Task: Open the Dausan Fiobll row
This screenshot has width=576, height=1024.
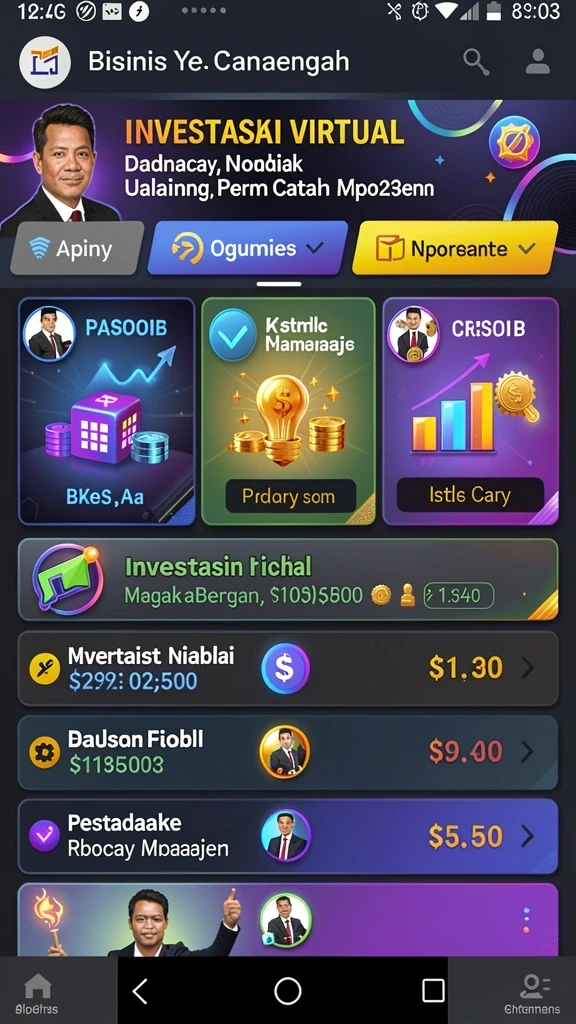Action: [x=288, y=752]
